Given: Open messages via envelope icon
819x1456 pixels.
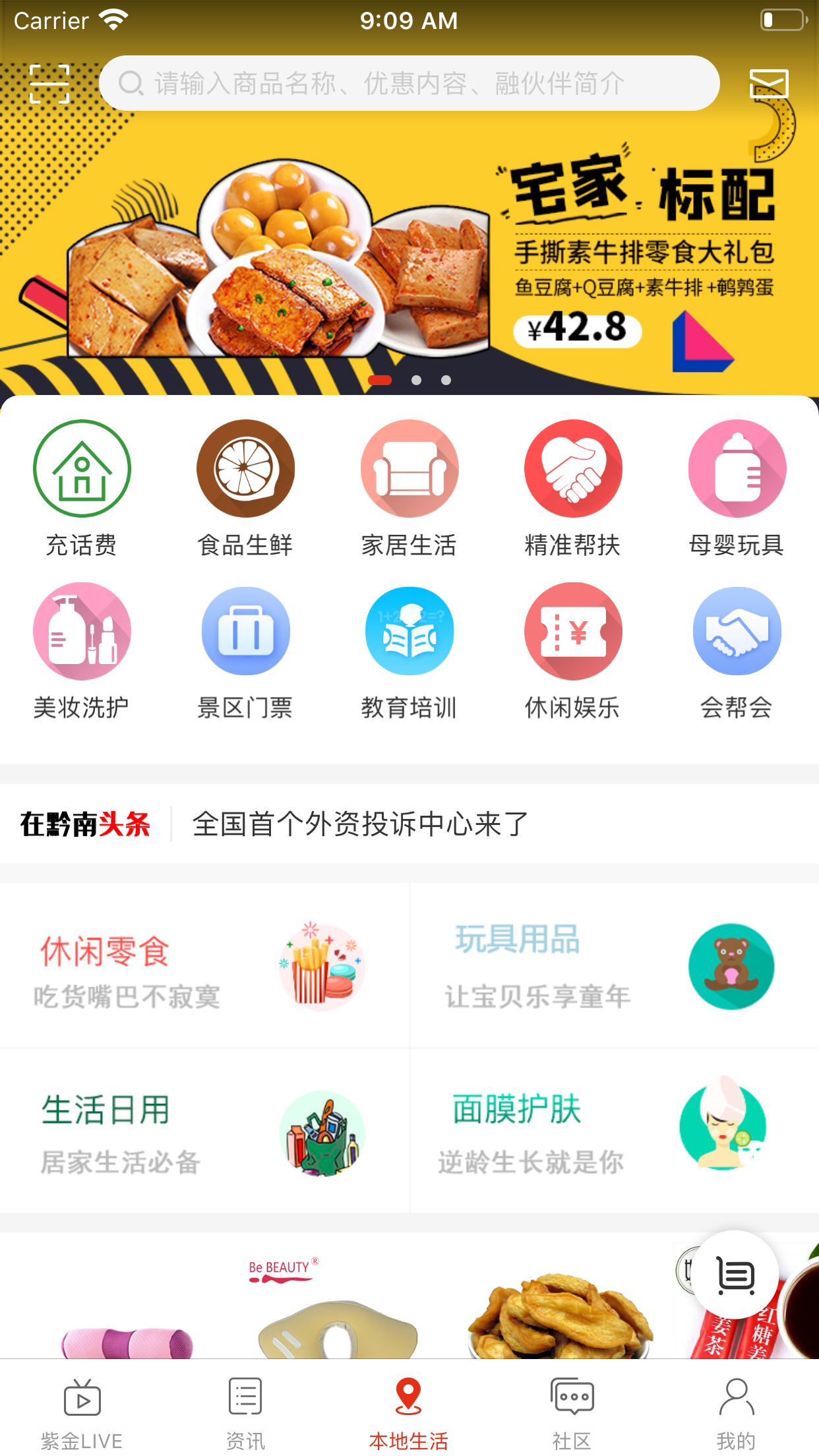Looking at the screenshot, I should point(769,84).
